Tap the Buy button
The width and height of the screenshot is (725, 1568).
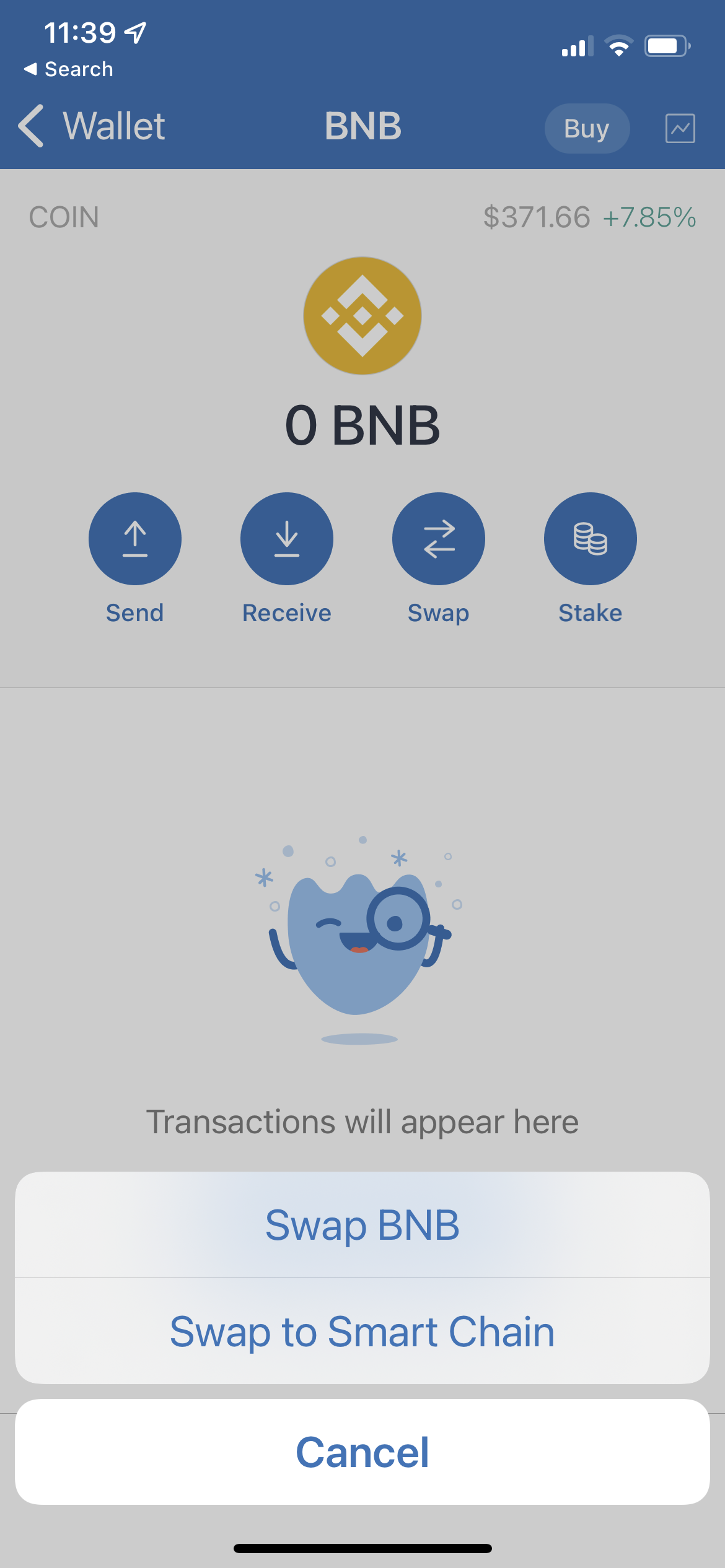click(x=587, y=128)
